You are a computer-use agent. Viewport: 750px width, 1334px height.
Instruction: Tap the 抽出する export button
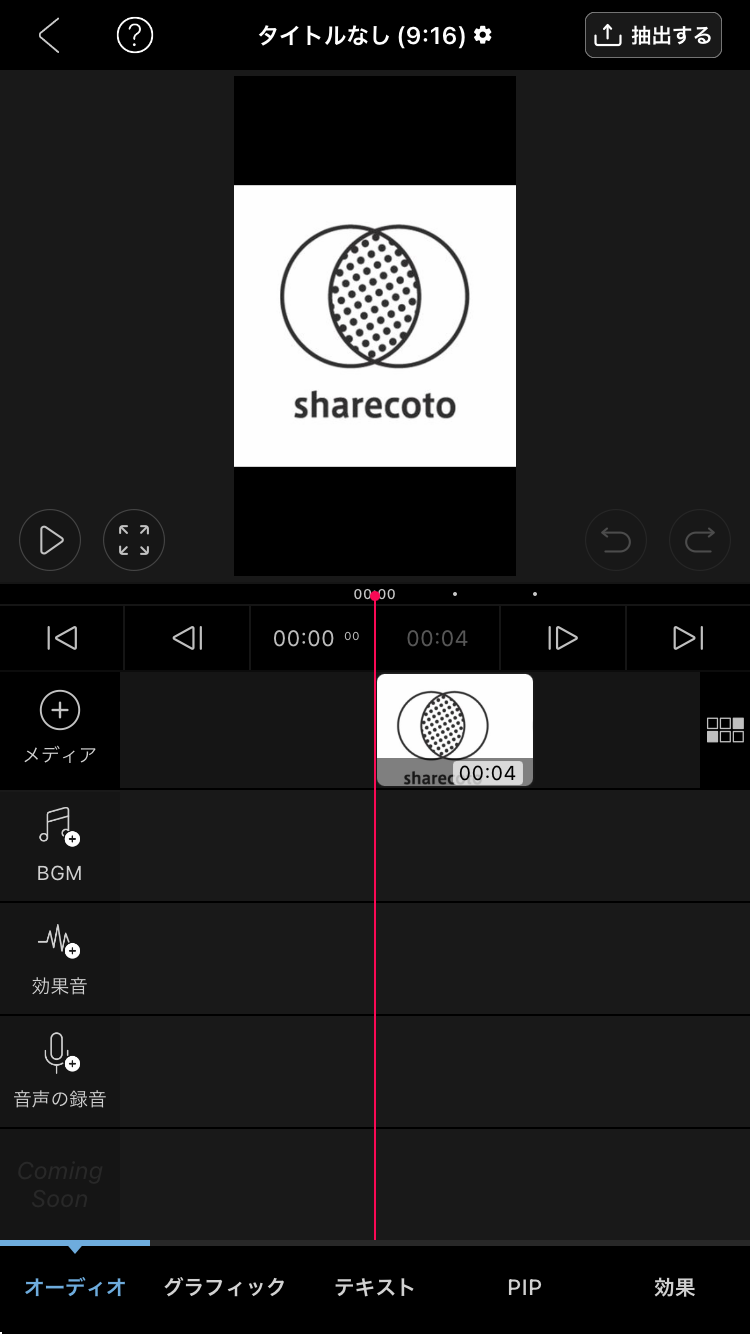coord(653,36)
